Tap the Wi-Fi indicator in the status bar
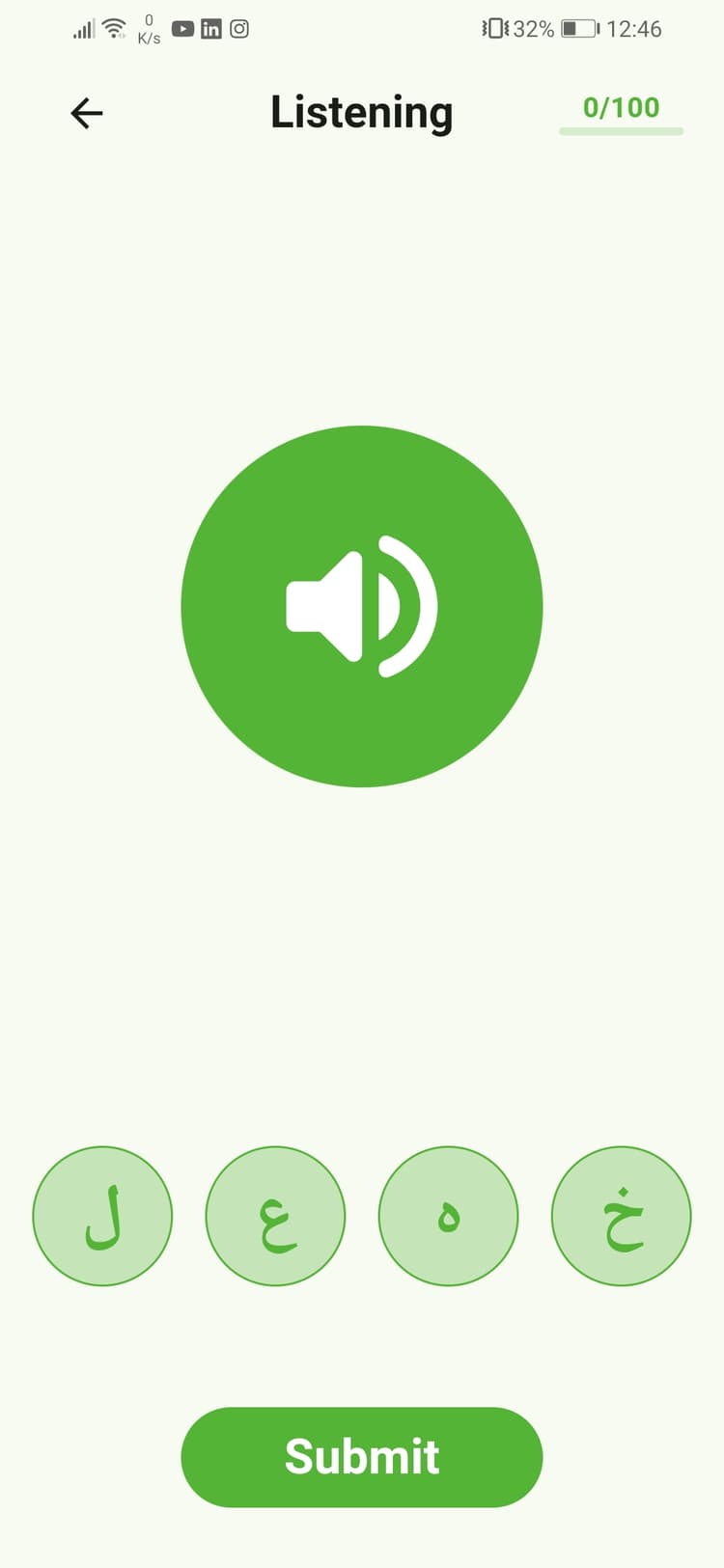 (113, 28)
